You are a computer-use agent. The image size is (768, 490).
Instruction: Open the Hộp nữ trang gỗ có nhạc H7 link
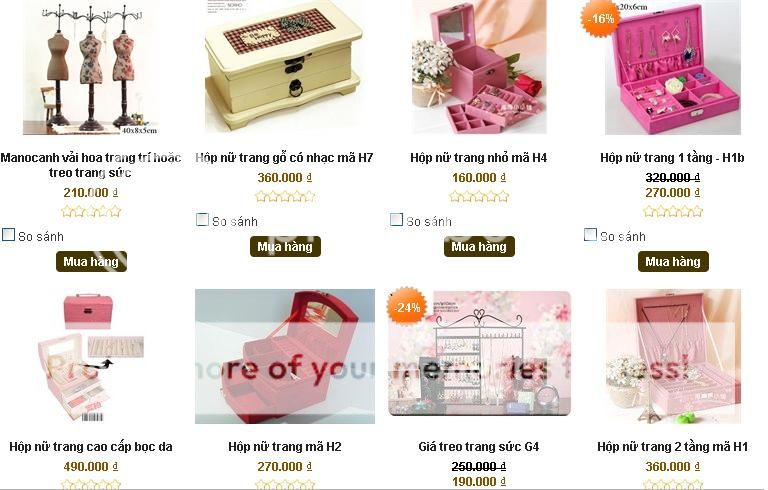(284, 158)
